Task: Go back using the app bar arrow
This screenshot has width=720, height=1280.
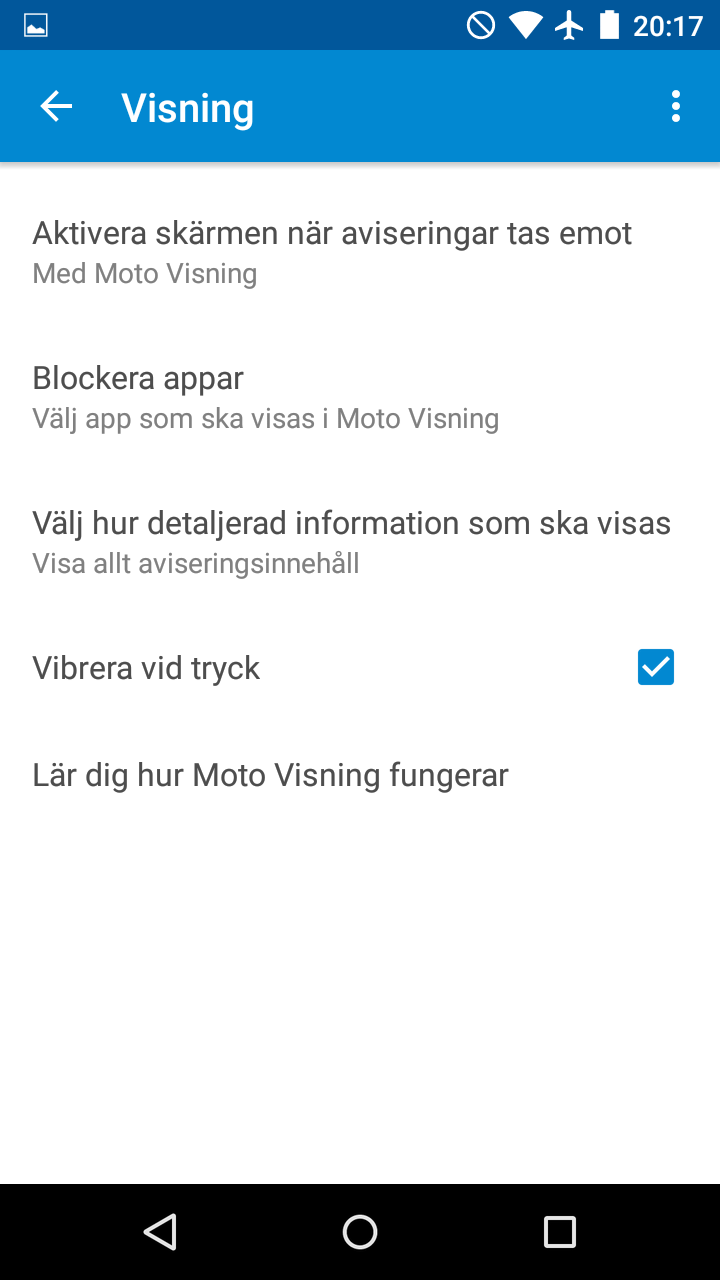Action: [56, 106]
